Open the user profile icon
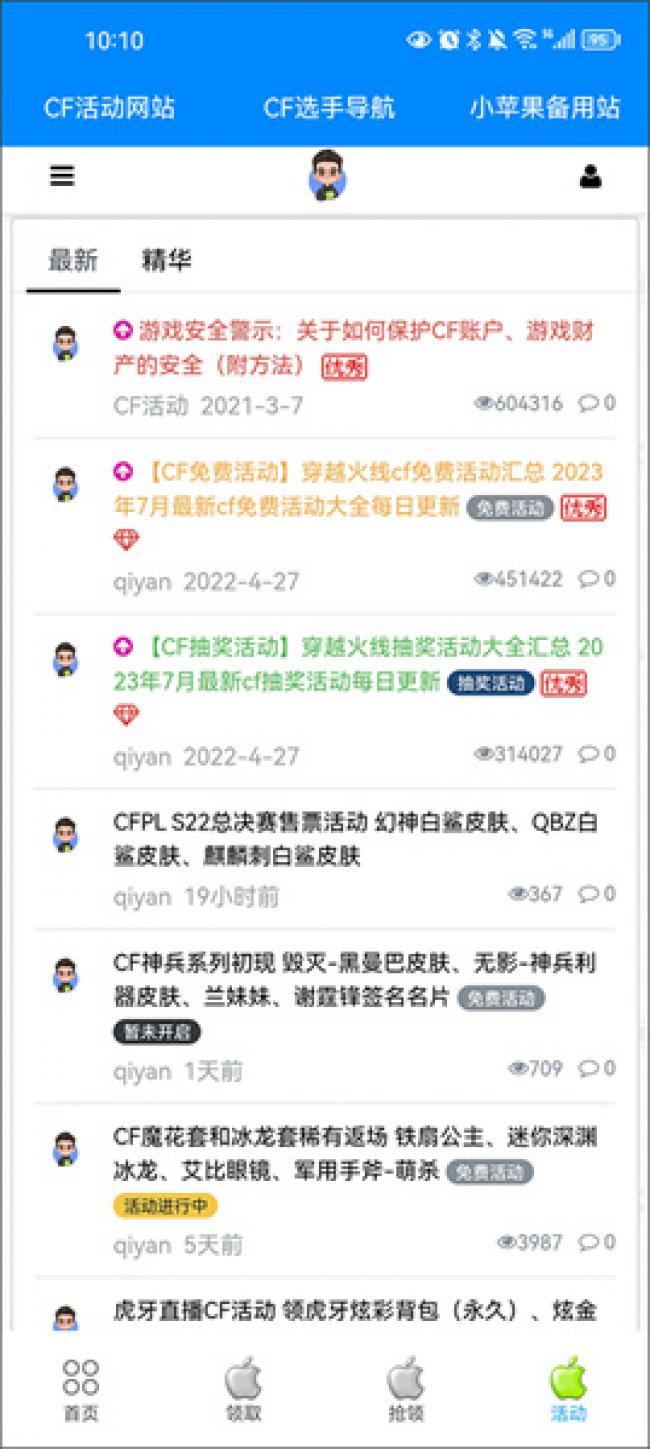The width and height of the screenshot is (650, 1449). 590,177
